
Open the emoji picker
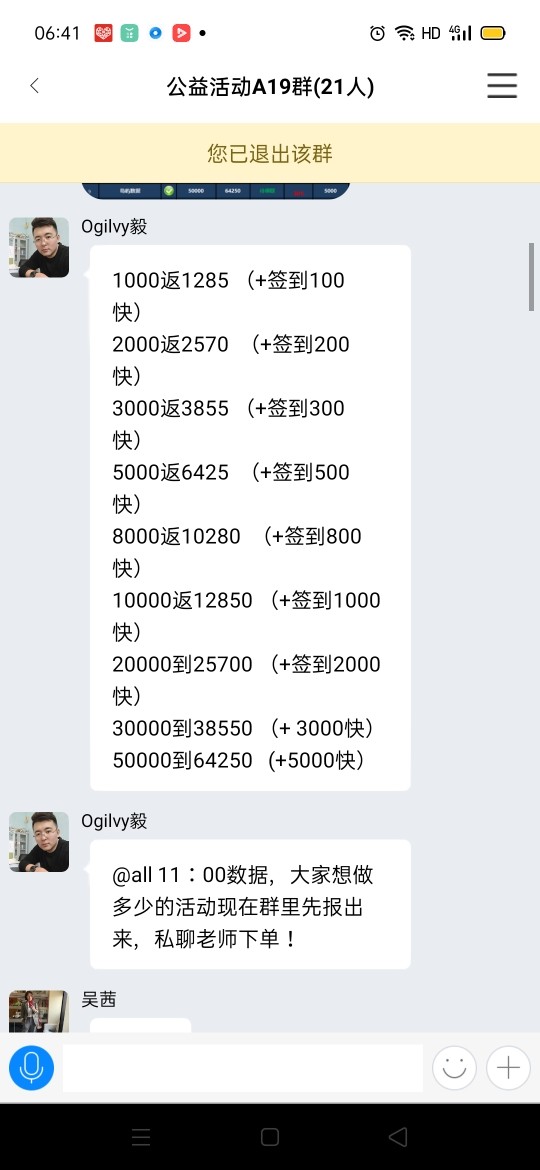454,1068
